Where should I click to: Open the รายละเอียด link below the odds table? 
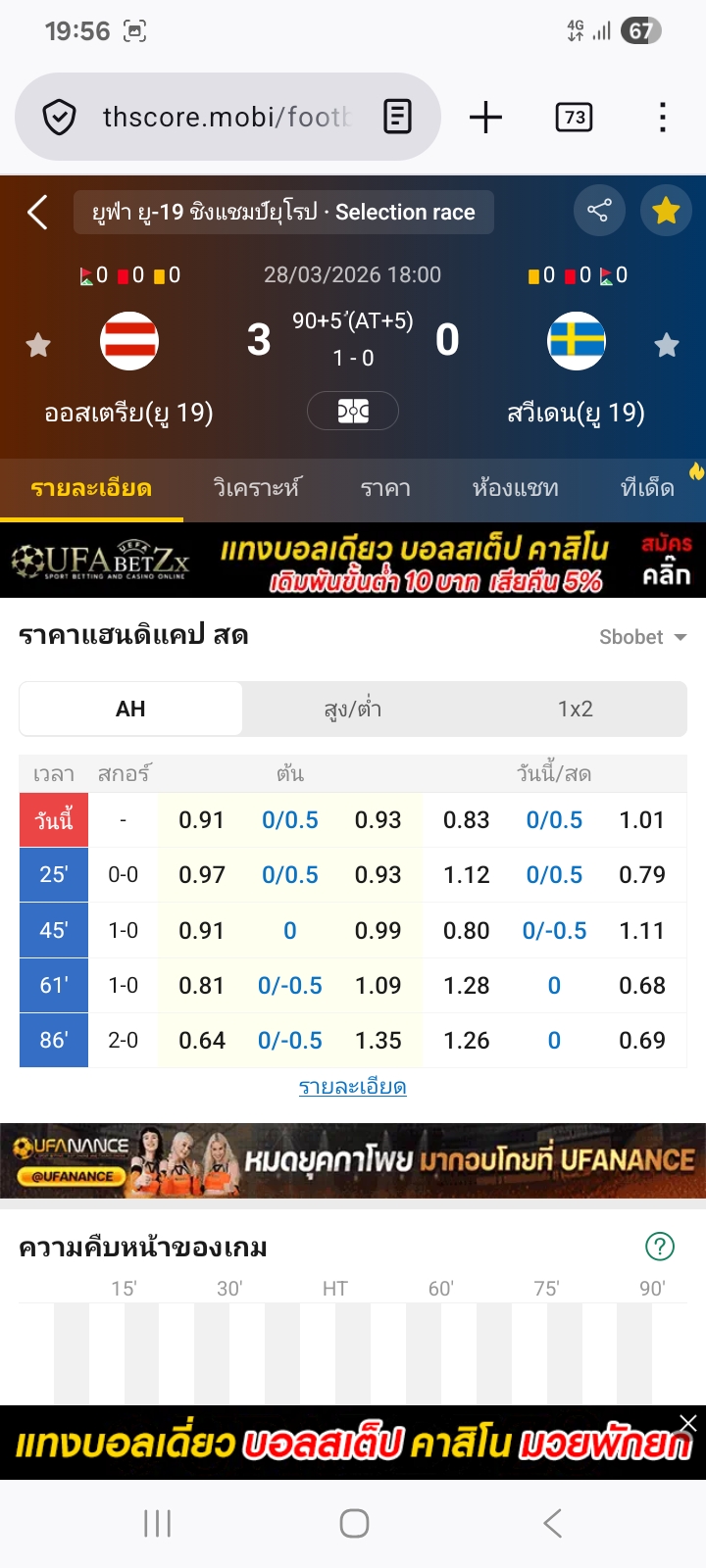[x=353, y=1087]
